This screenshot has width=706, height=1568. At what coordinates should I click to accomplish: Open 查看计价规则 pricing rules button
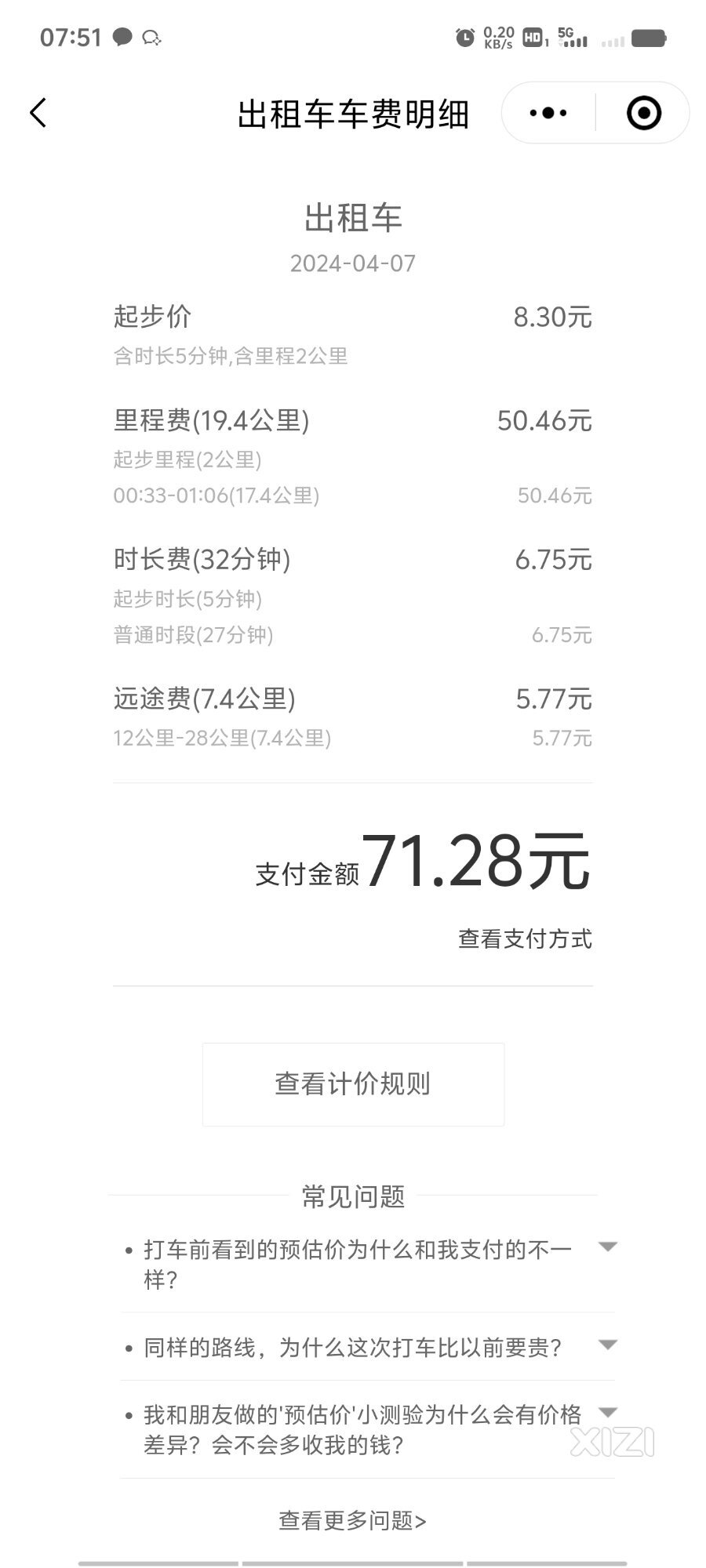tap(353, 1084)
